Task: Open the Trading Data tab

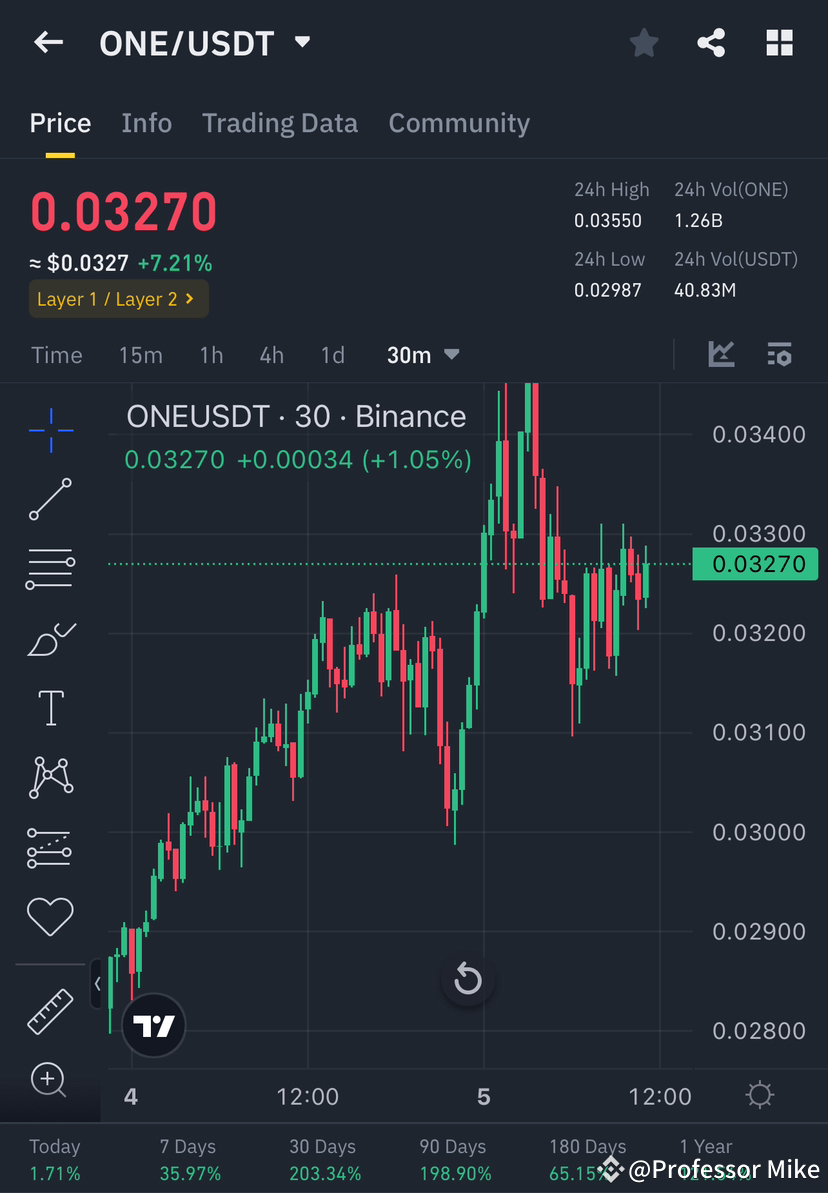Action: tap(280, 122)
